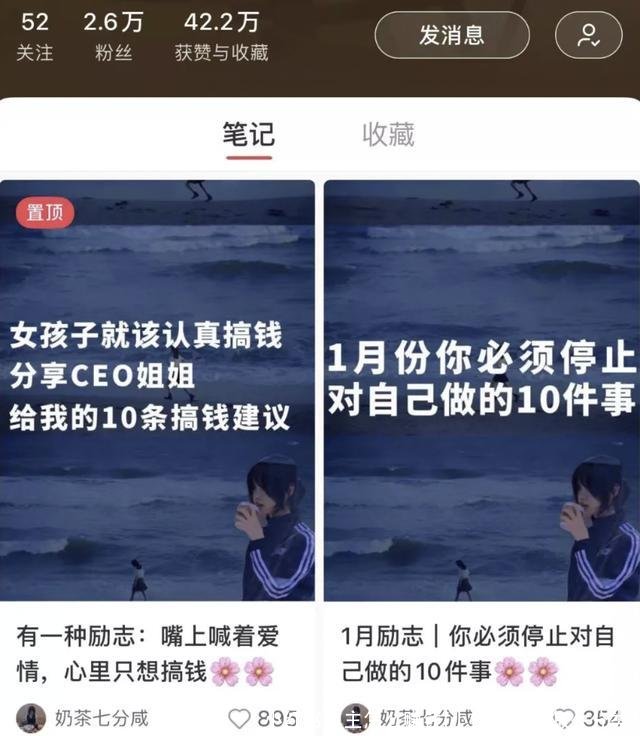Open pinned note about 10条搞钱建议
This screenshot has height=736, width=640.
point(157,390)
